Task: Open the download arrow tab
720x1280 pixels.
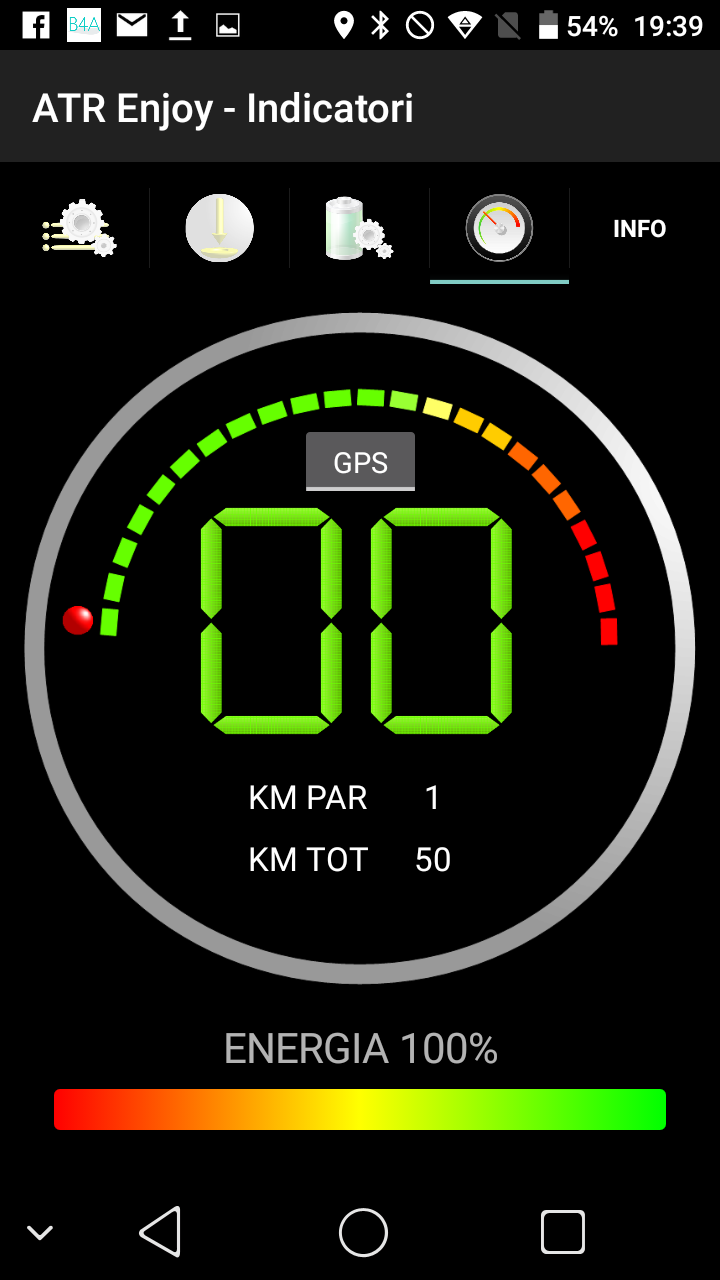Action: pos(220,229)
